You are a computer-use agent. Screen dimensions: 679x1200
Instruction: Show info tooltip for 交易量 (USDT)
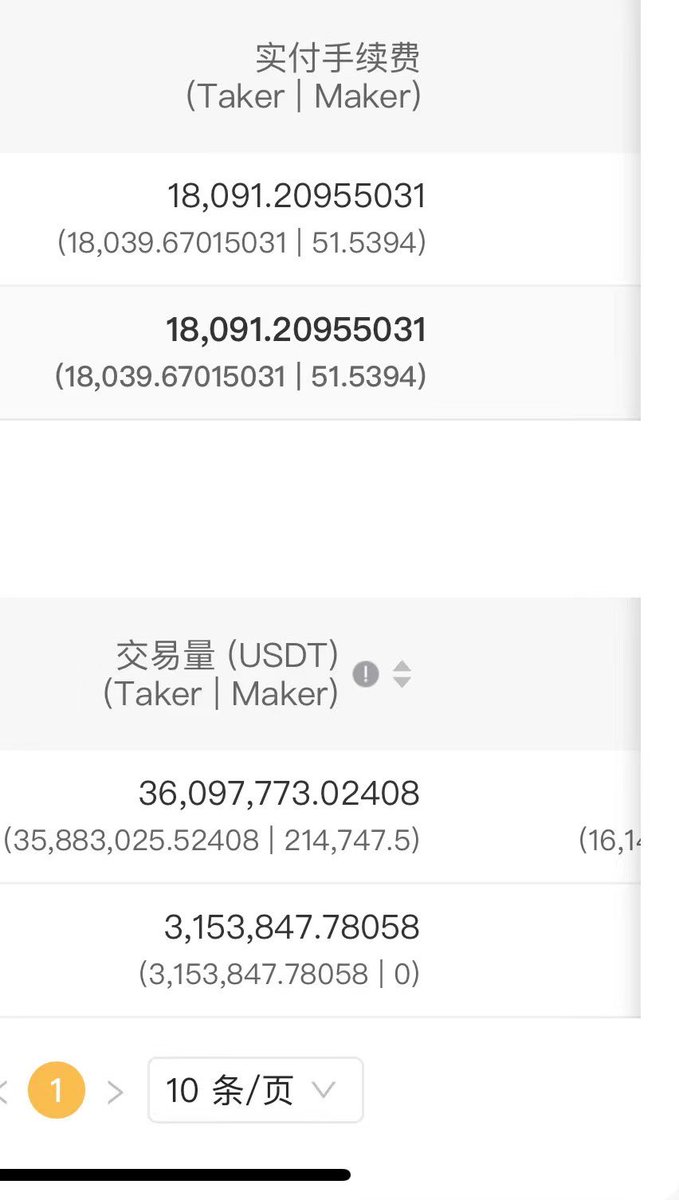click(x=365, y=674)
